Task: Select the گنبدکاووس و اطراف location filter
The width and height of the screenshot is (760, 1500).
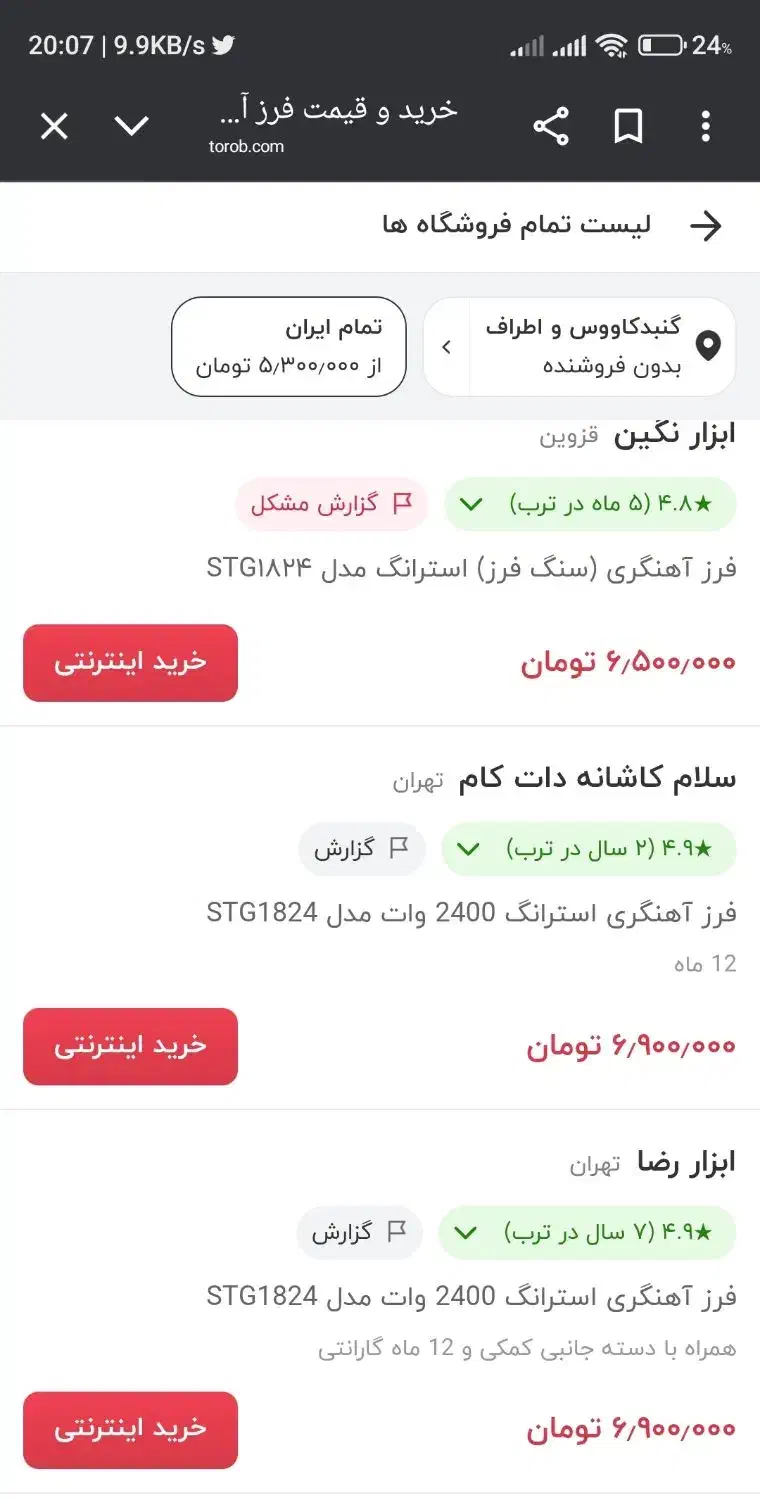Action: click(x=580, y=346)
